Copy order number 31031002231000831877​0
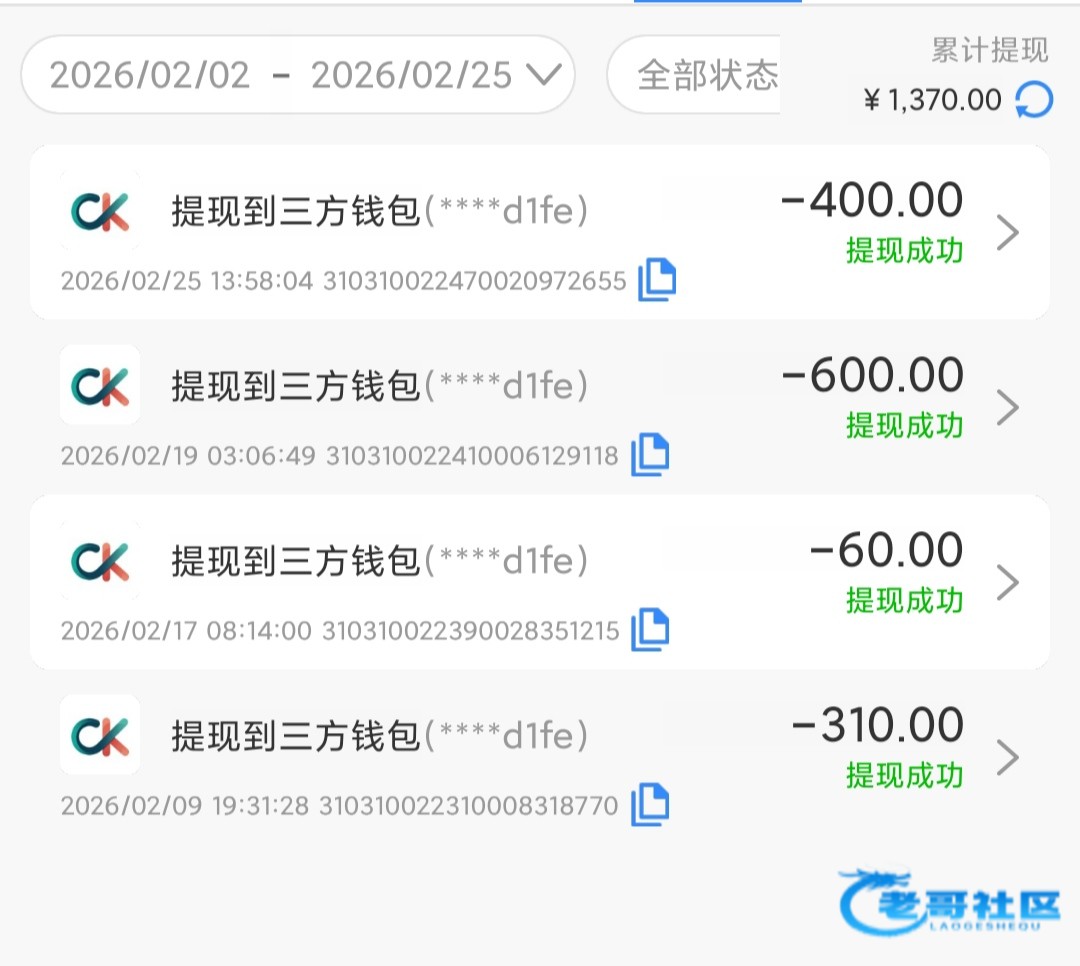Image resolution: width=1080 pixels, height=966 pixels. click(x=650, y=805)
